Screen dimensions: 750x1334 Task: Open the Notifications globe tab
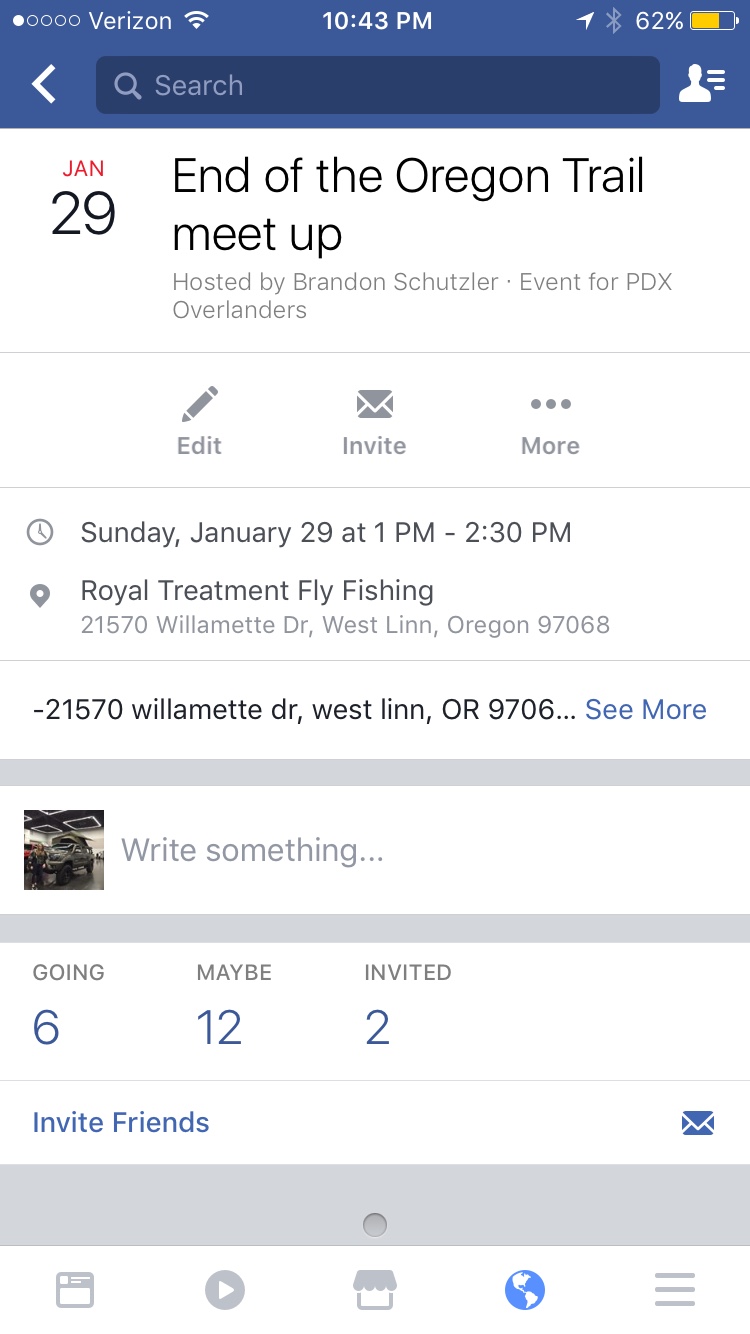point(525,1290)
